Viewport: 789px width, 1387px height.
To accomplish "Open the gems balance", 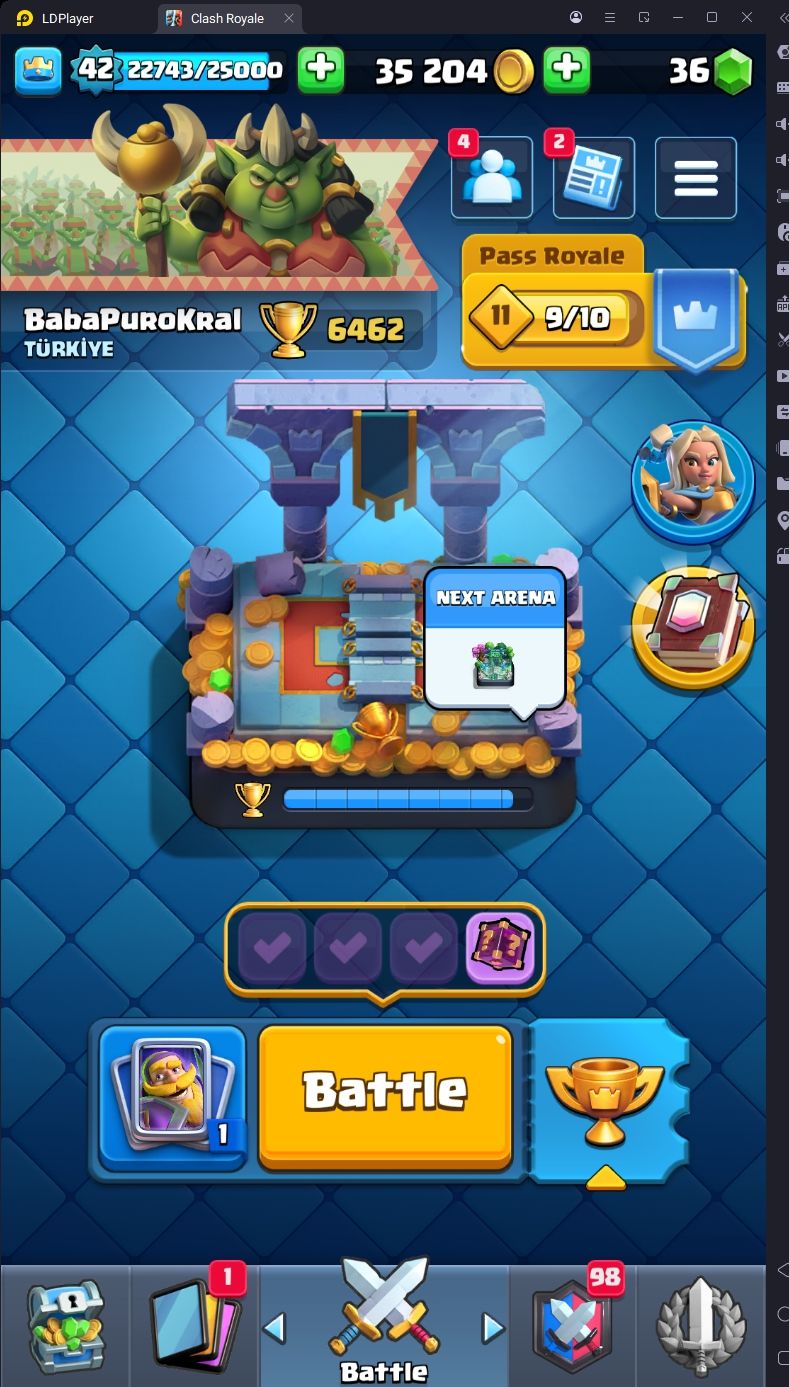I will 710,70.
